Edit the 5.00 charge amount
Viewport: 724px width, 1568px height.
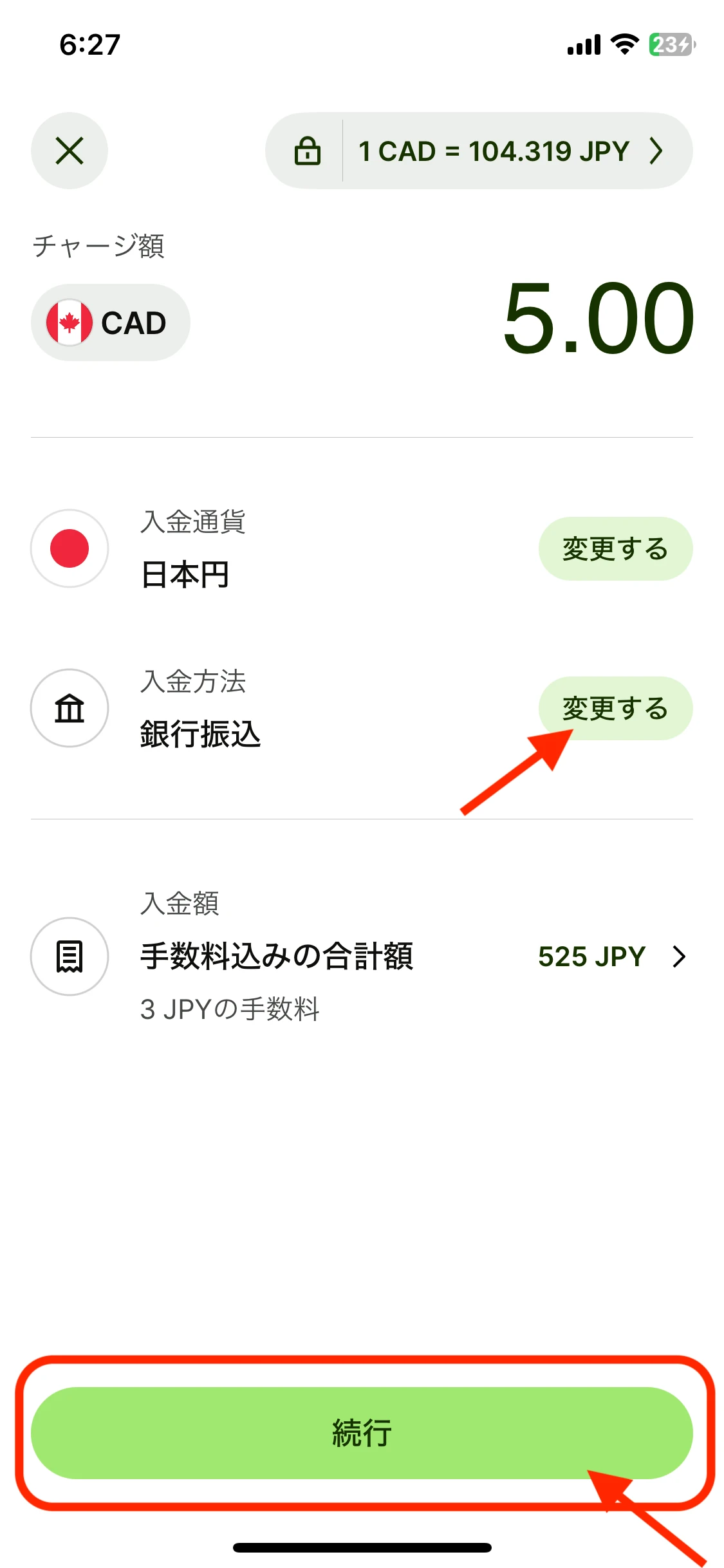599,319
